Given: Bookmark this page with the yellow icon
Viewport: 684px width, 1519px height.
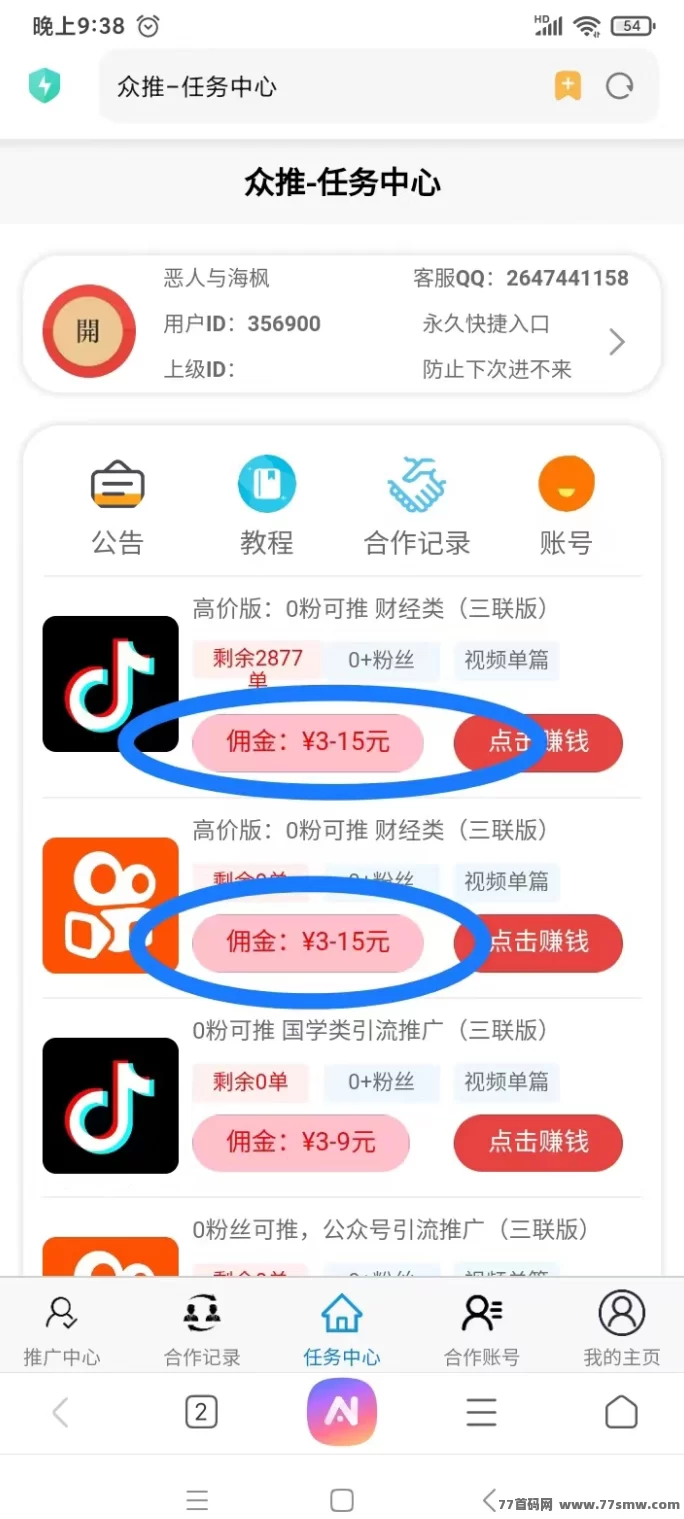Looking at the screenshot, I should (x=567, y=87).
